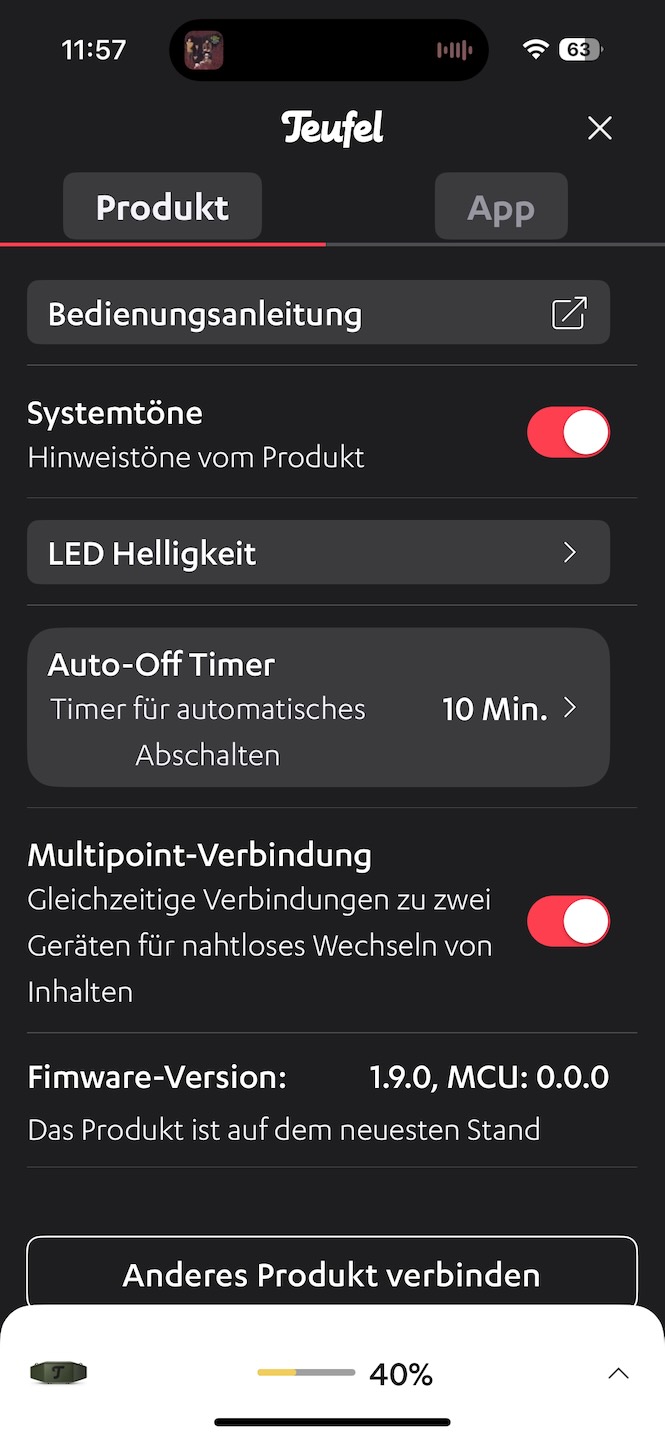
Task: Open the Bedienungsanleitung manual
Action: [318, 313]
